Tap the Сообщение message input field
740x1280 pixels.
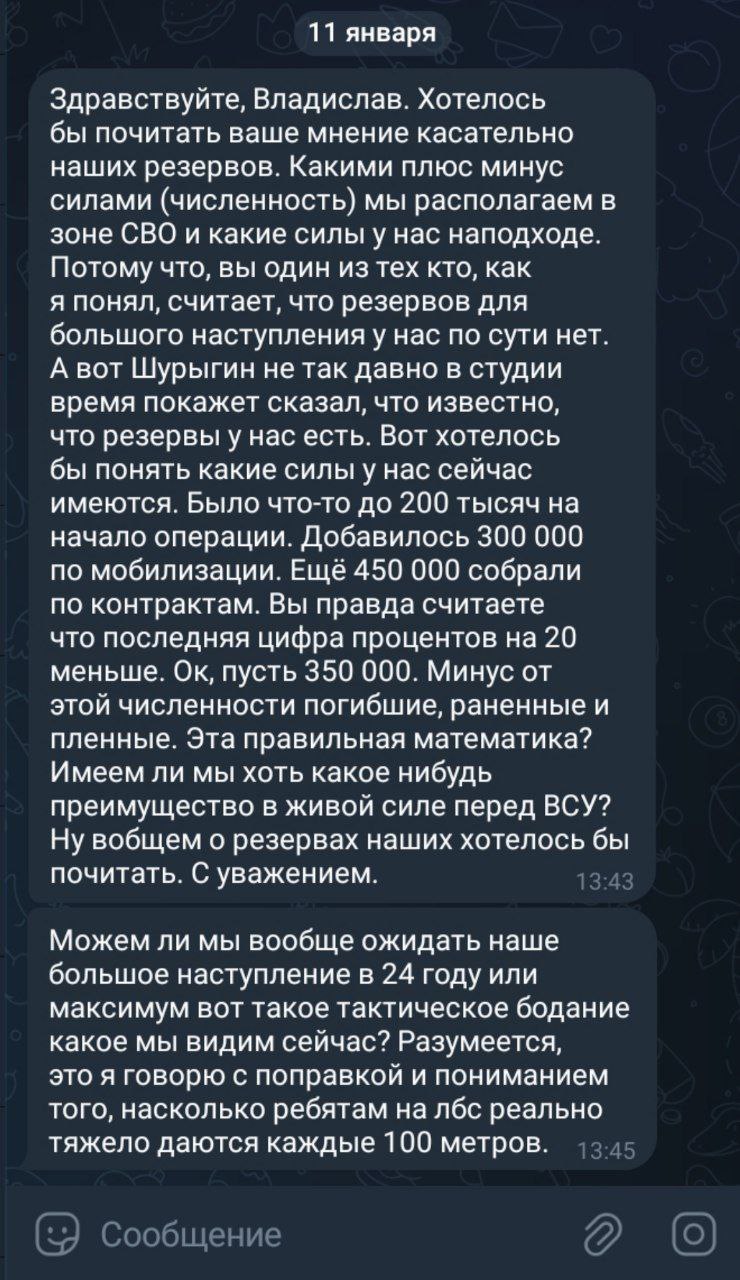click(x=330, y=1234)
